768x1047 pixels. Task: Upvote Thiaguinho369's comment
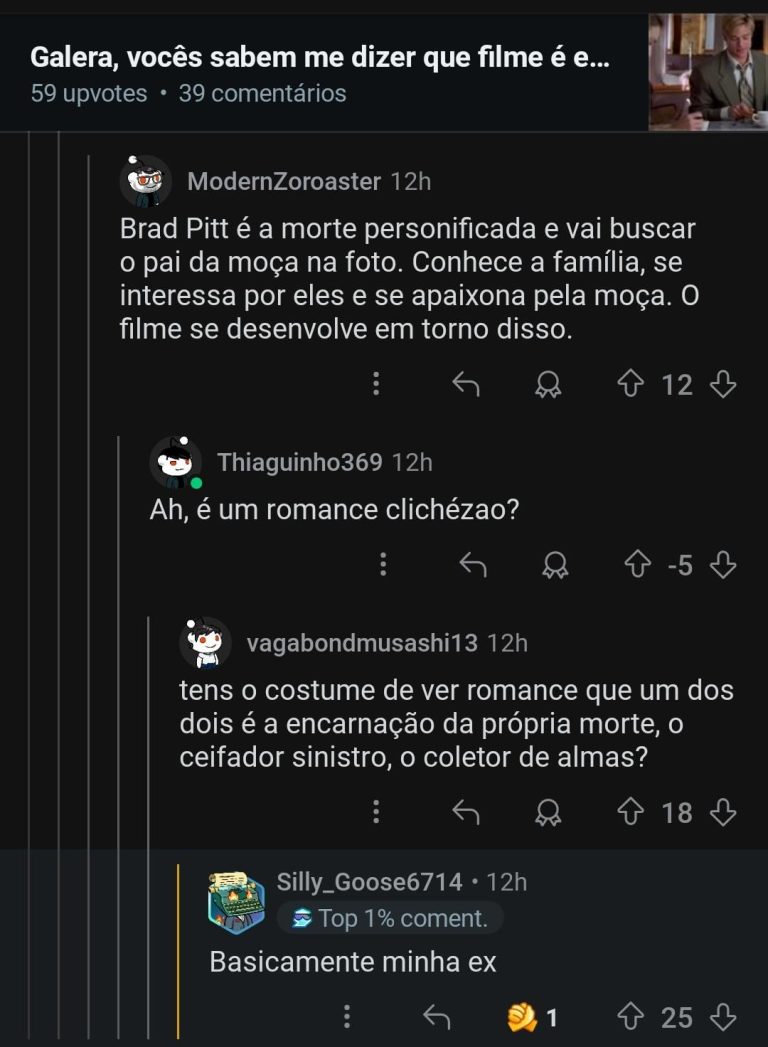coord(637,565)
